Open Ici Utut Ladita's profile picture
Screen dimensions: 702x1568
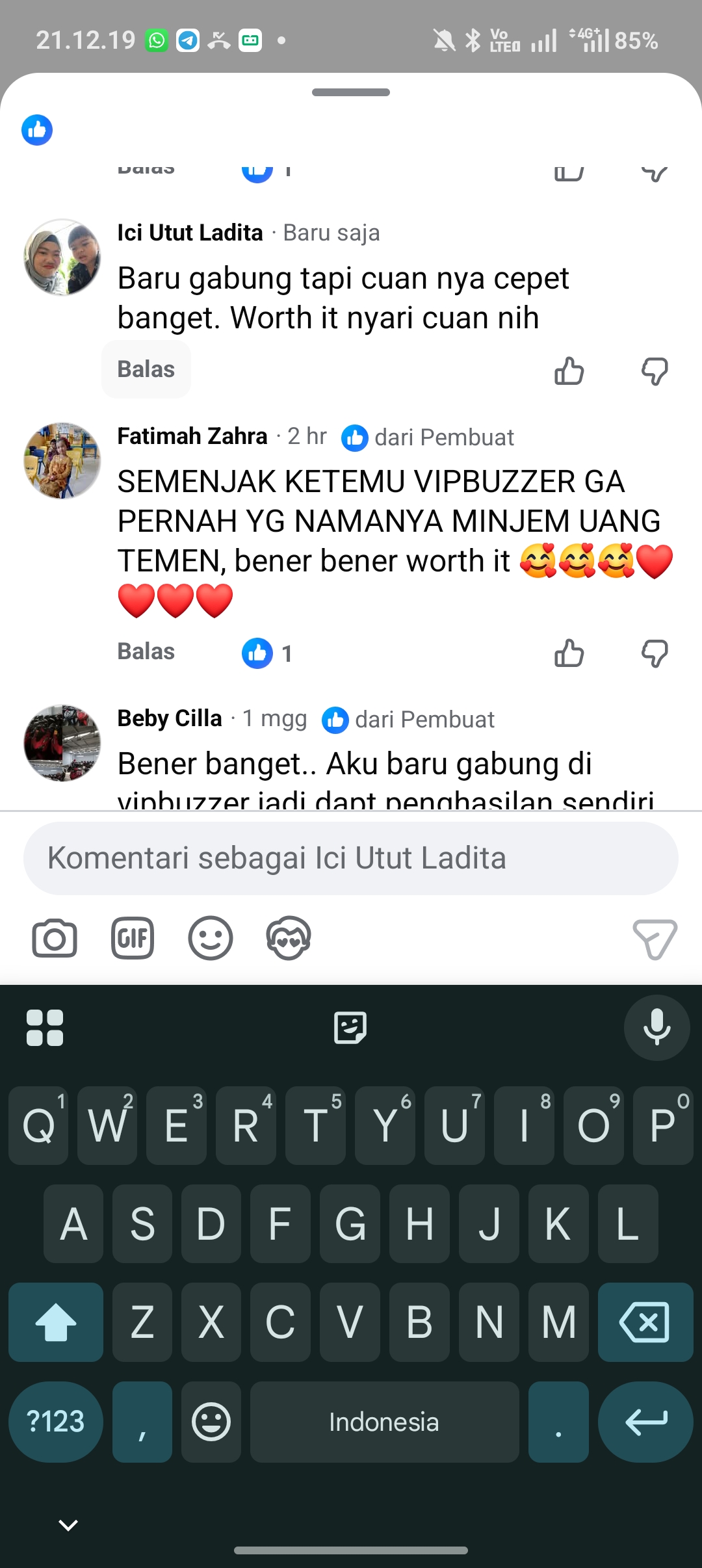coord(62,257)
